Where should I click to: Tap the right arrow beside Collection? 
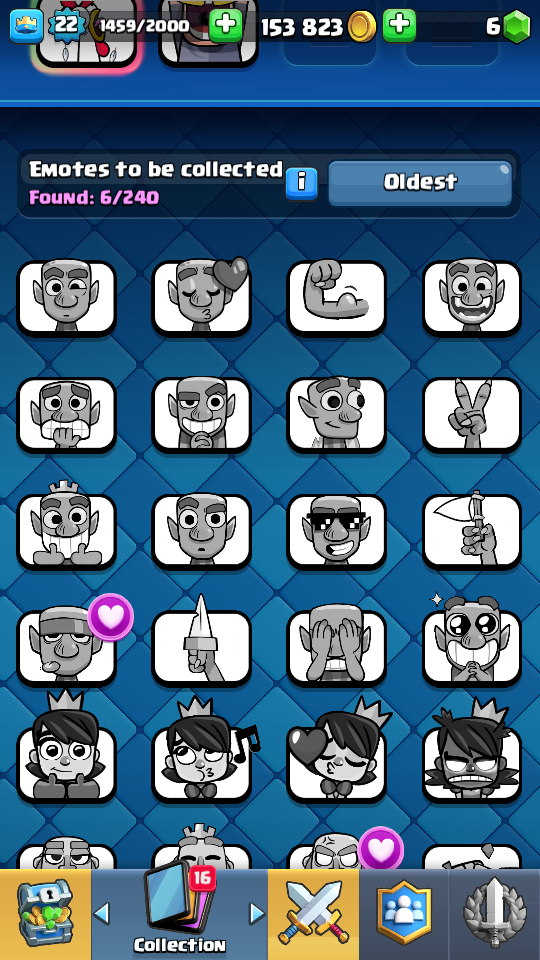coord(258,913)
